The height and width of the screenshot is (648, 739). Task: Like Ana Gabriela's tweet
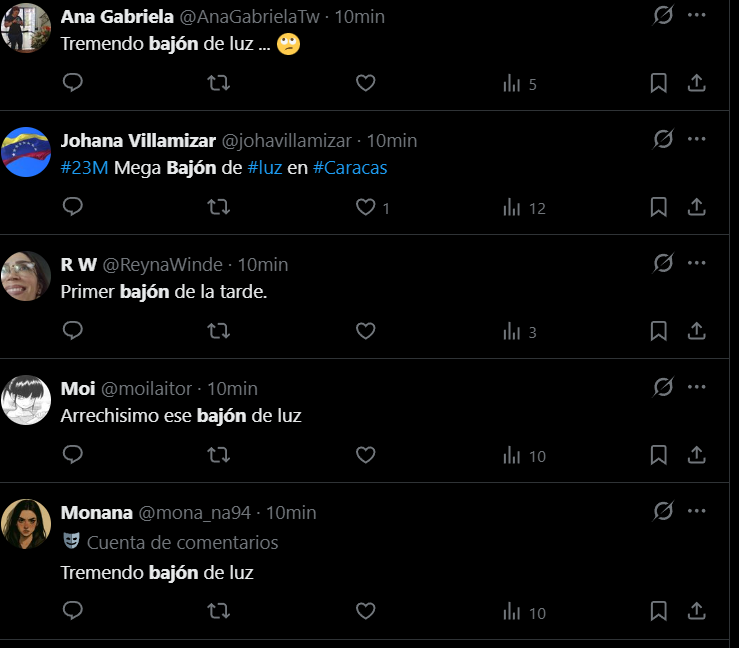(366, 83)
